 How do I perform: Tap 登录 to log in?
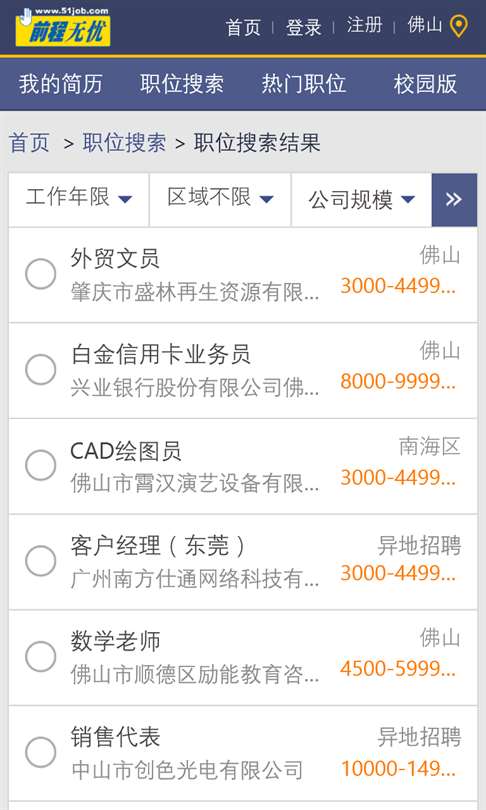(304, 27)
